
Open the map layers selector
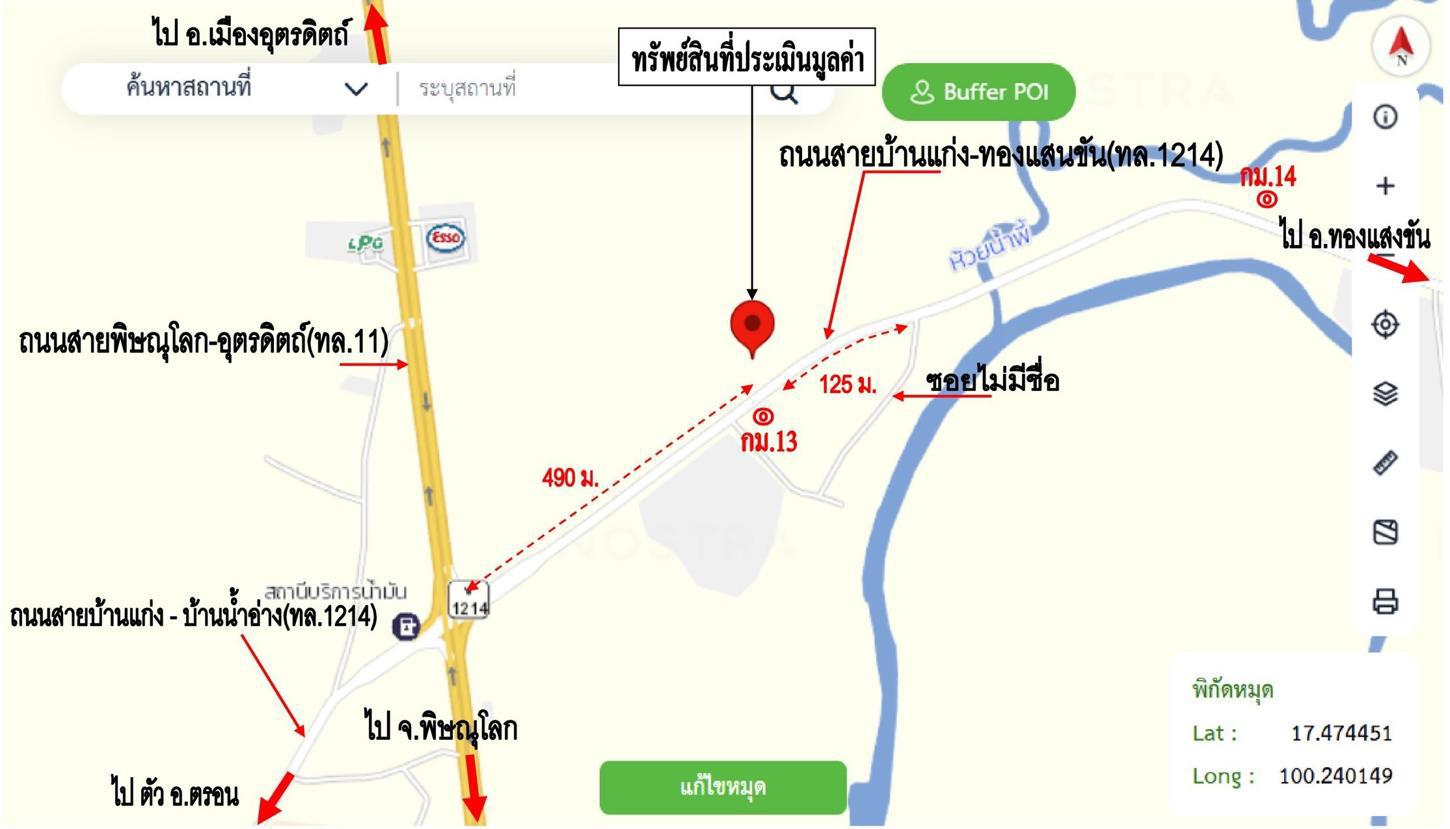1385,394
